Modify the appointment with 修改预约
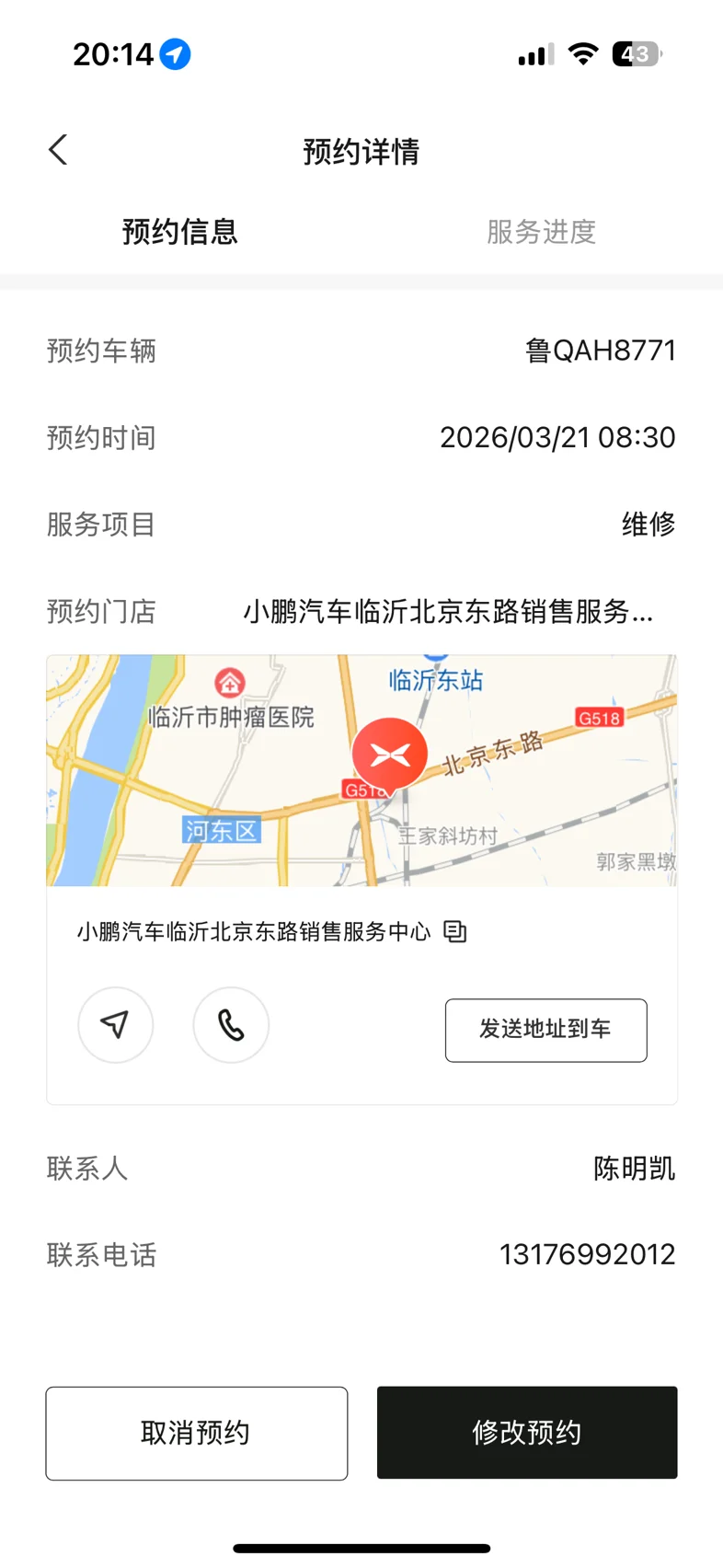Viewport: 723px width, 1568px height. (x=527, y=1433)
